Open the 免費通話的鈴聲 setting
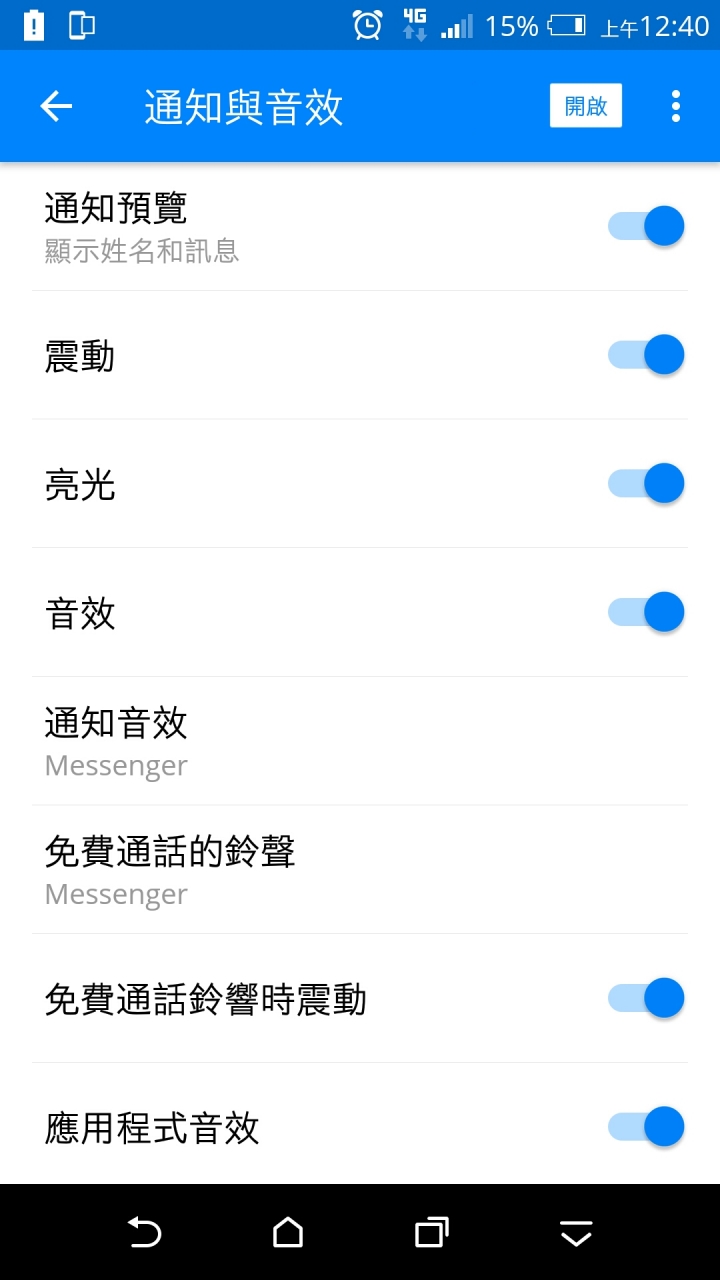Viewport: 720px width, 1280px height. coord(360,870)
